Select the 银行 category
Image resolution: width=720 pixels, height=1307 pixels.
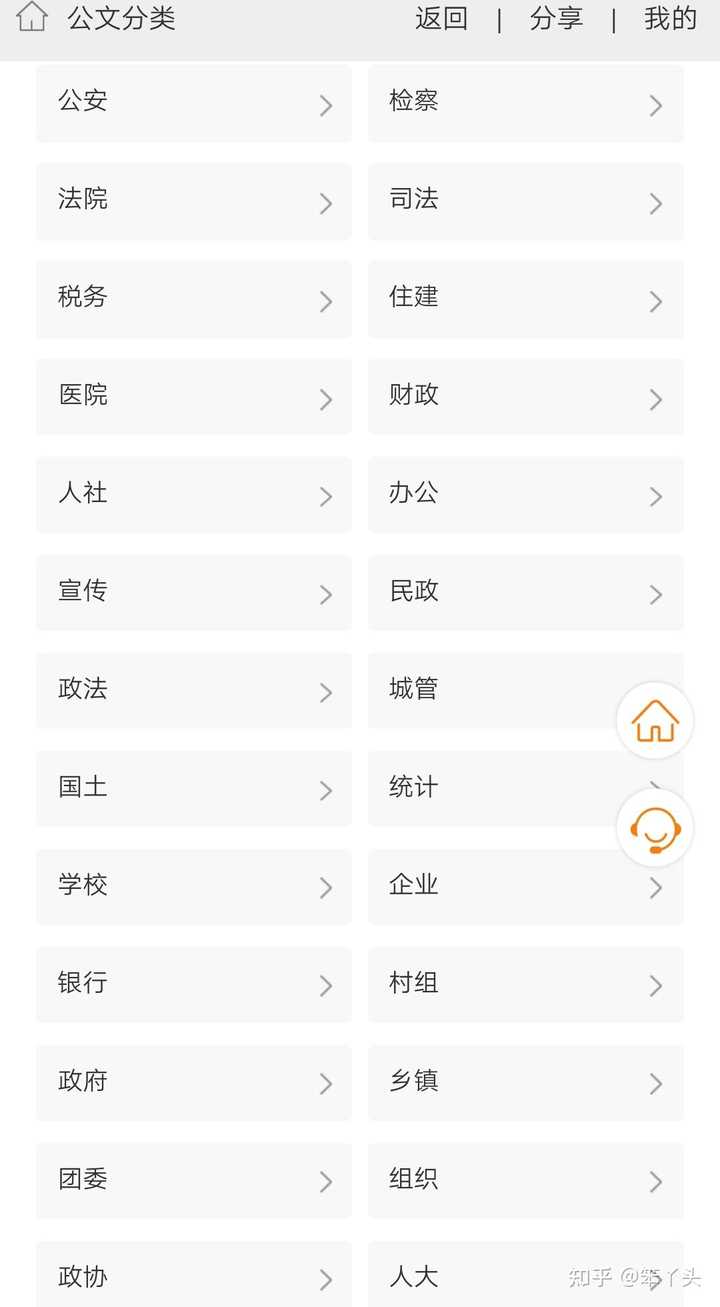tap(194, 985)
